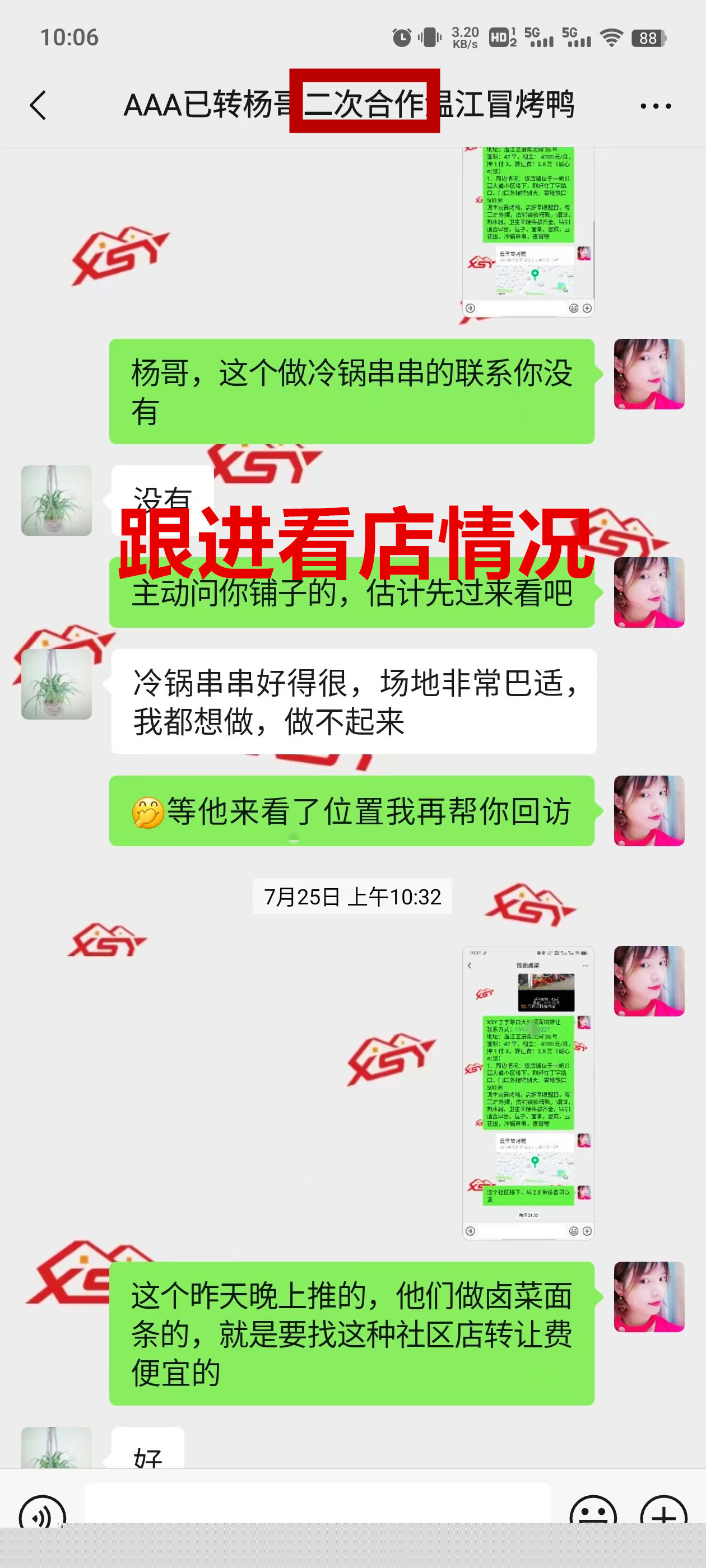Open contact's avatar beside the 冷锅串串好得很 message
706x1568 pixels.
[x=57, y=684]
